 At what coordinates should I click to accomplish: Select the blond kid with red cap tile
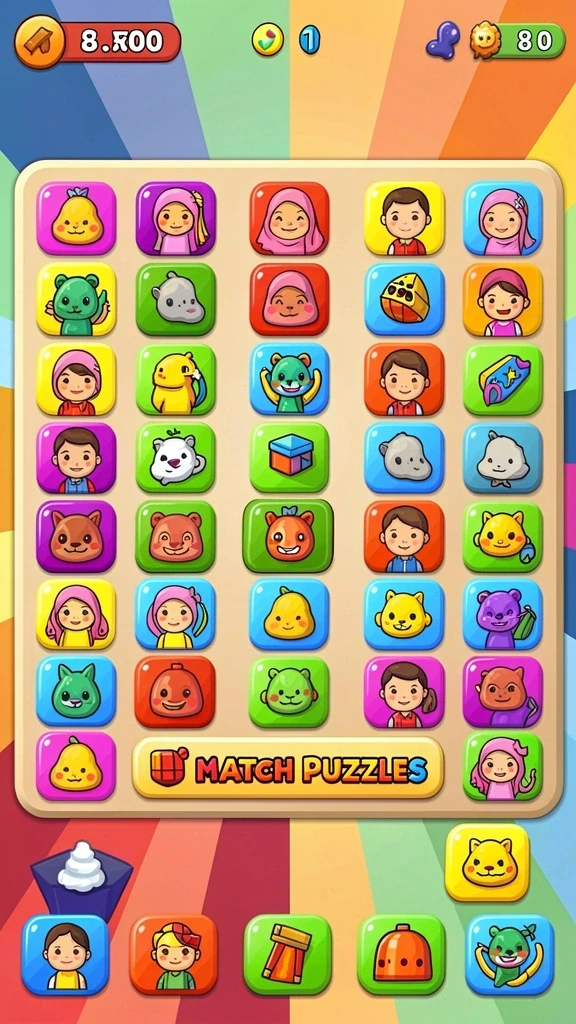point(174,954)
